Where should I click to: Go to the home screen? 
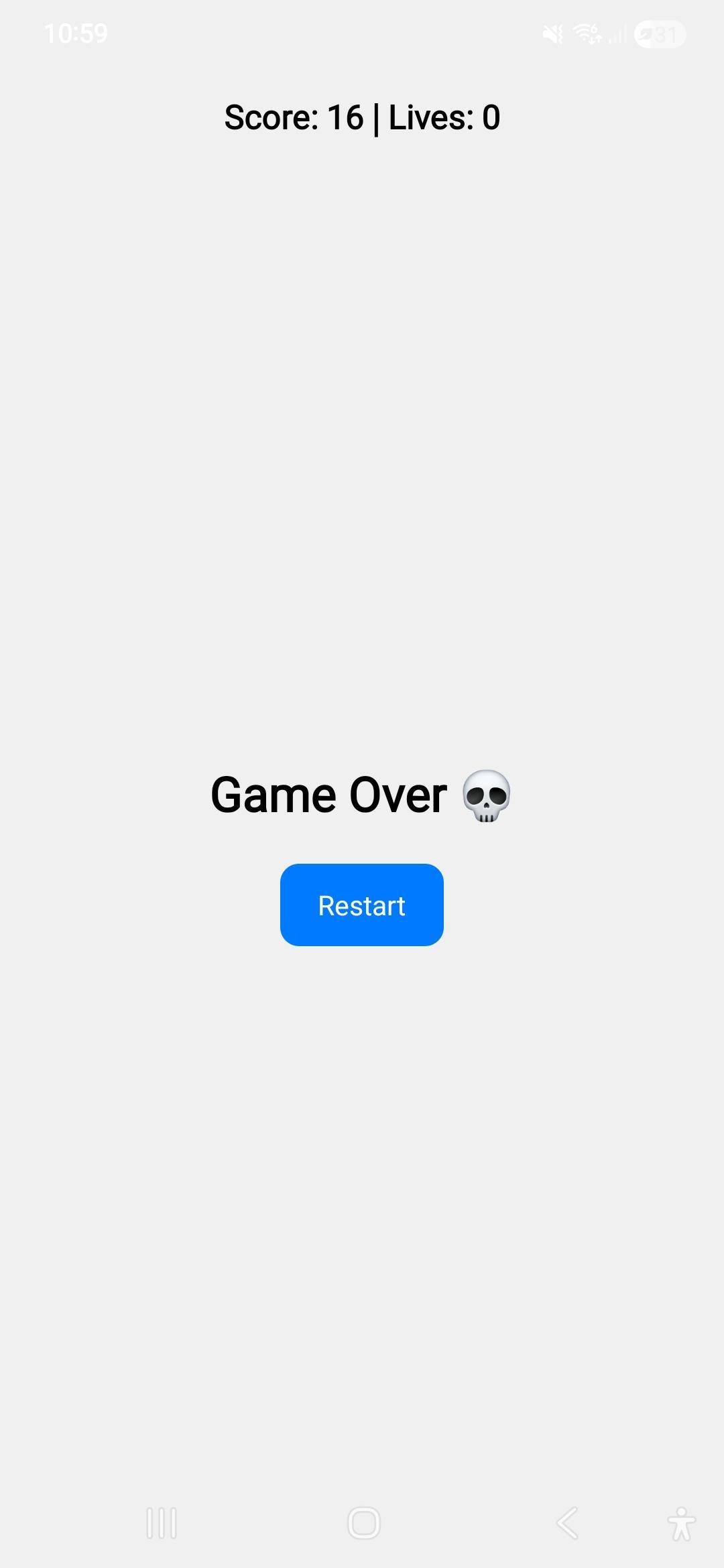363,1523
